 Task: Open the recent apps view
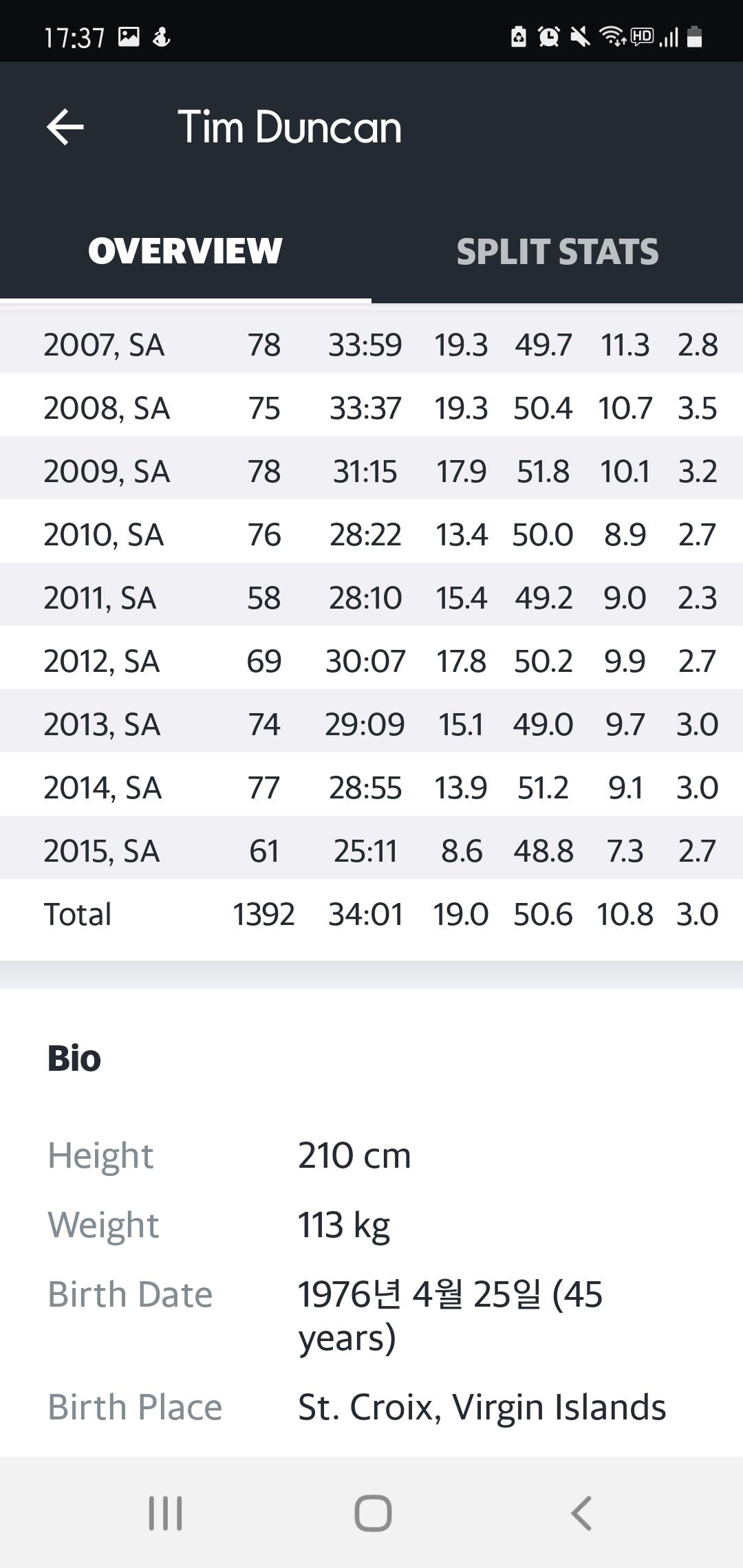pyautogui.click(x=166, y=1513)
